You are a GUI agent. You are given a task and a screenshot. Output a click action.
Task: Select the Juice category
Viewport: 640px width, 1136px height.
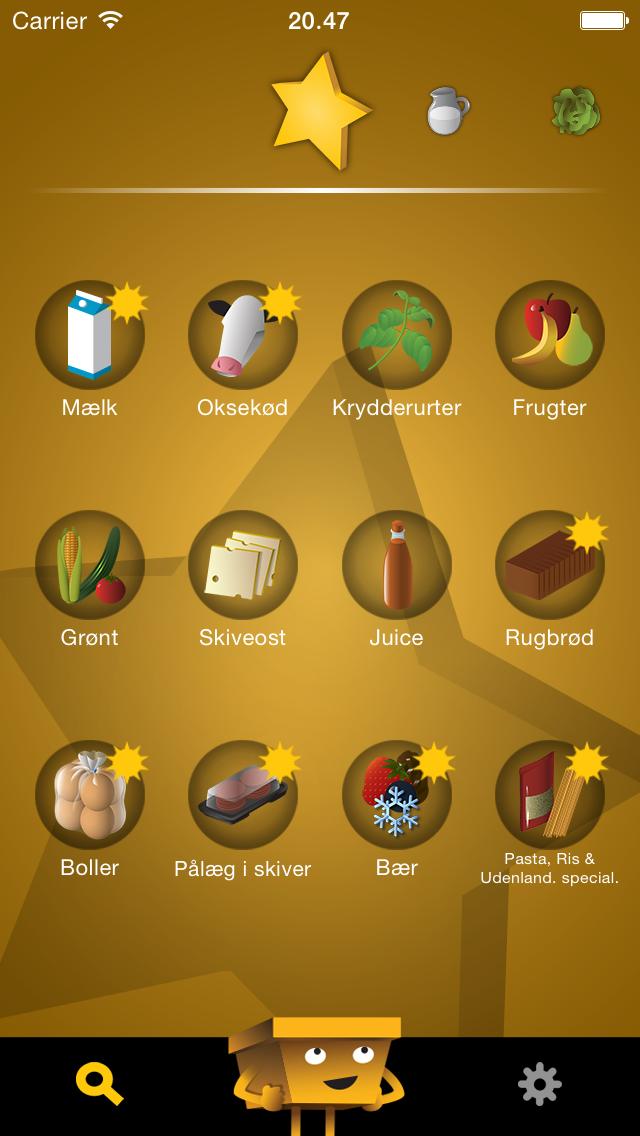[397, 565]
